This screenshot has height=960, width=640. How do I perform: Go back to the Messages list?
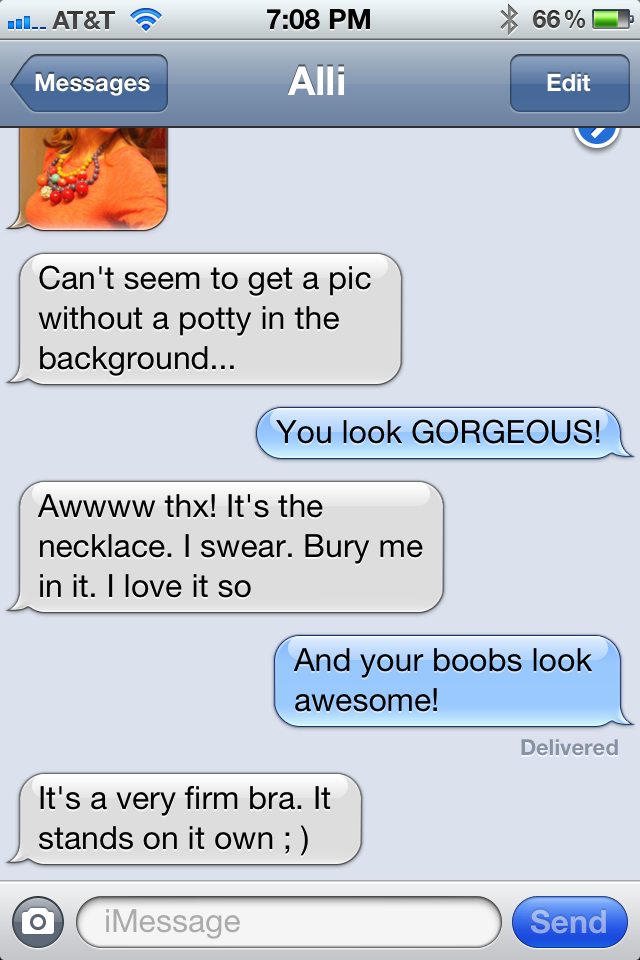point(90,84)
